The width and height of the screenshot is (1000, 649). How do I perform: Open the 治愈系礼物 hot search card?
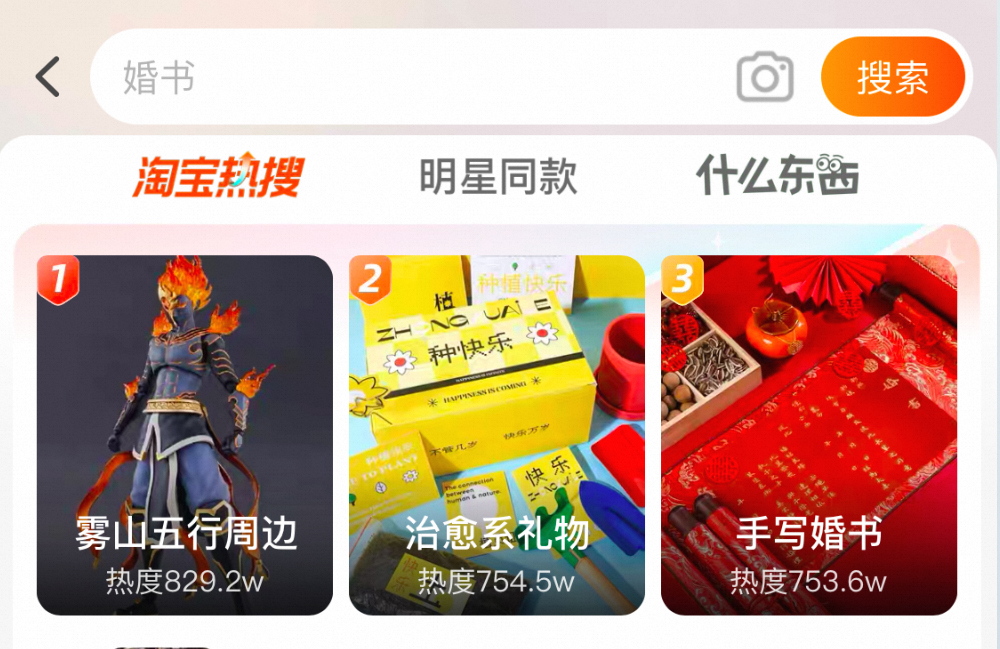[497, 435]
